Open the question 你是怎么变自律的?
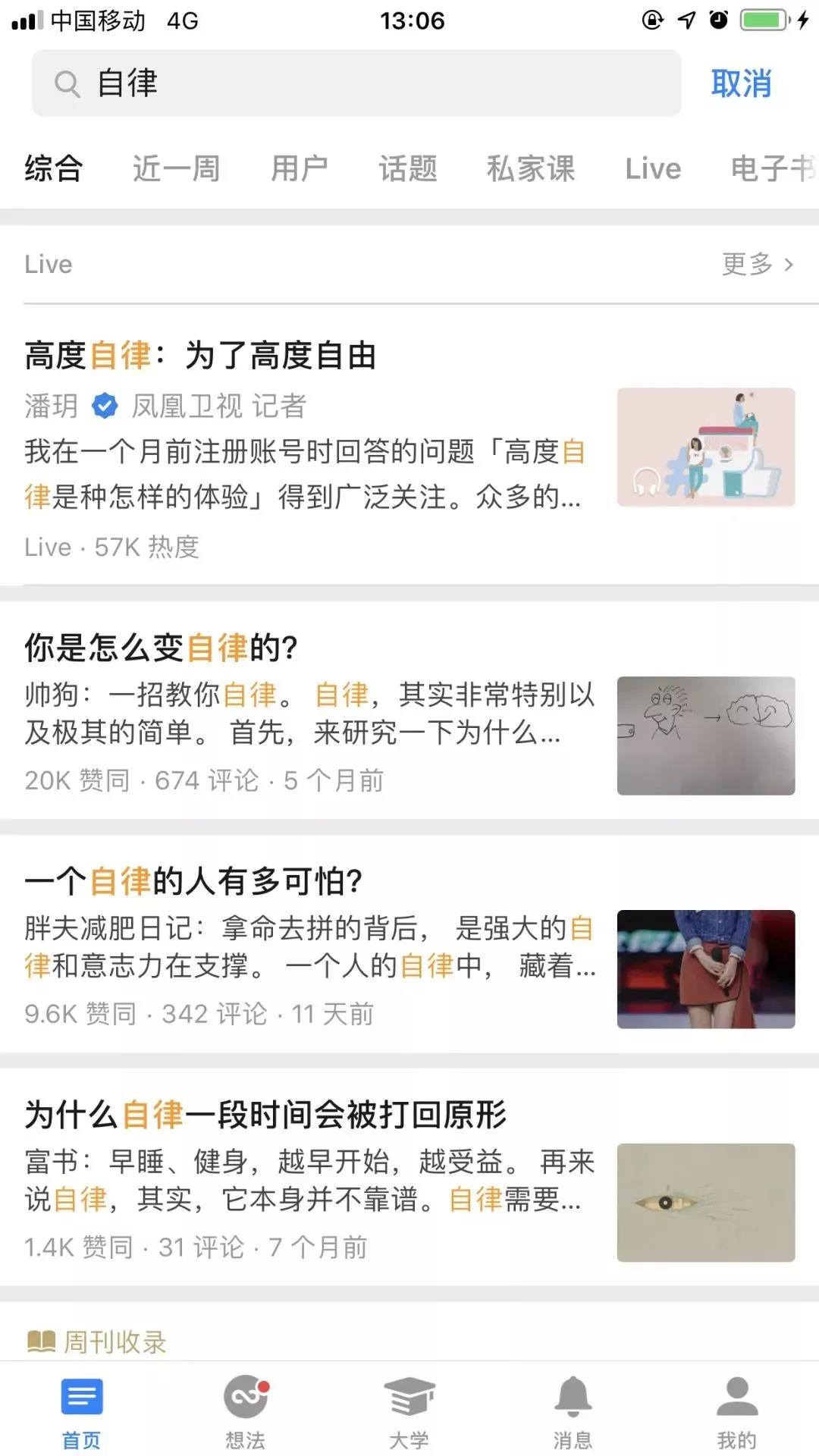 tap(161, 648)
